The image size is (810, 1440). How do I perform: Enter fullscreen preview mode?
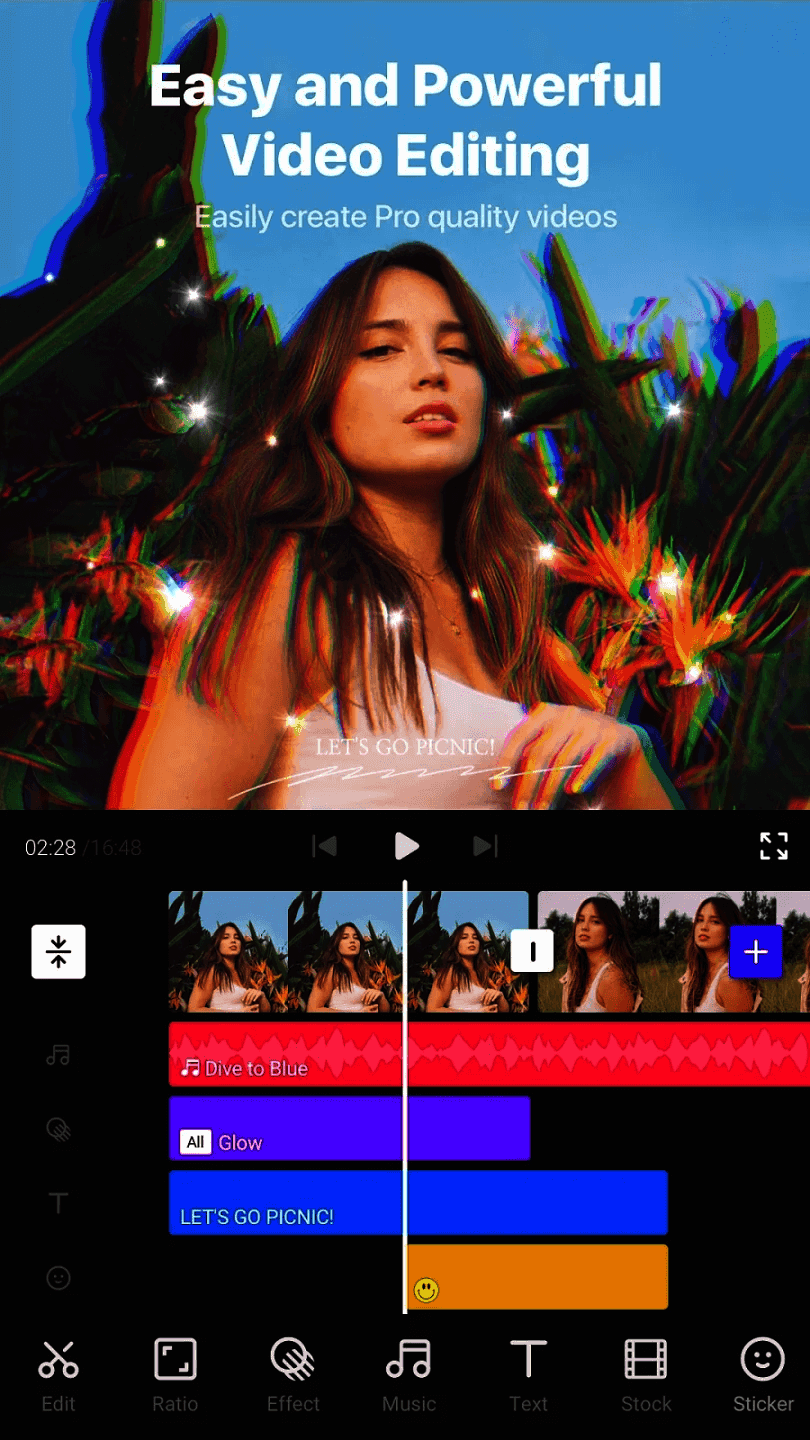[x=773, y=846]
